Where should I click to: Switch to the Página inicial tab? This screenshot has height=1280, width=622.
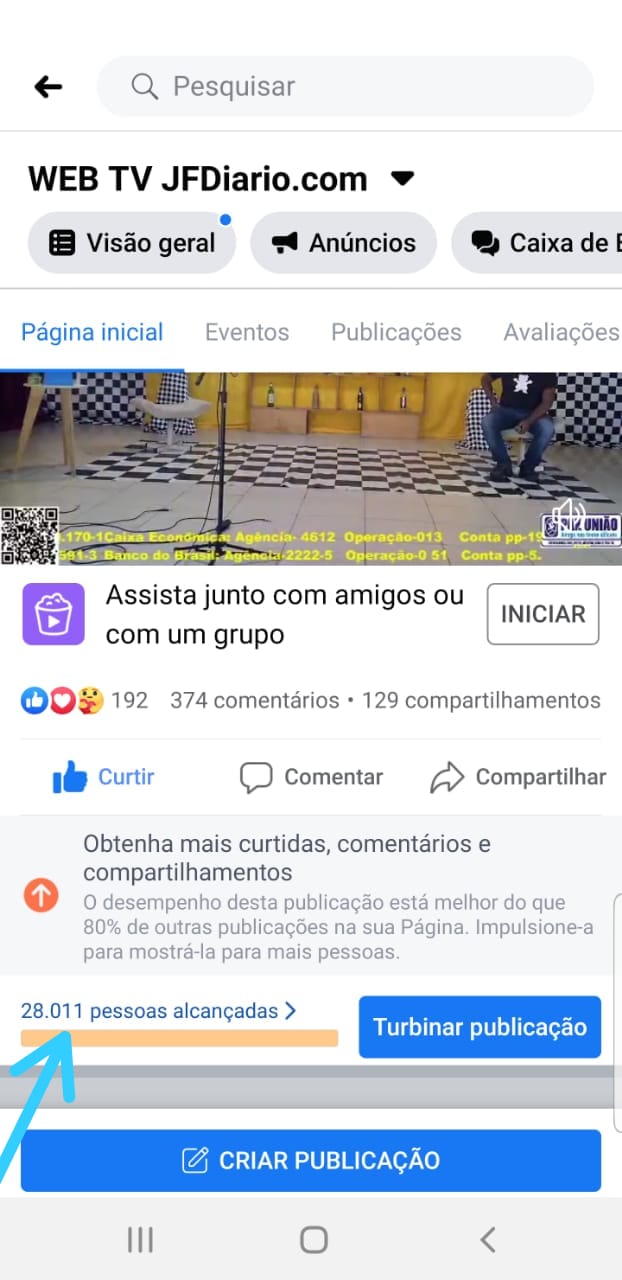[x=92, y=332]
